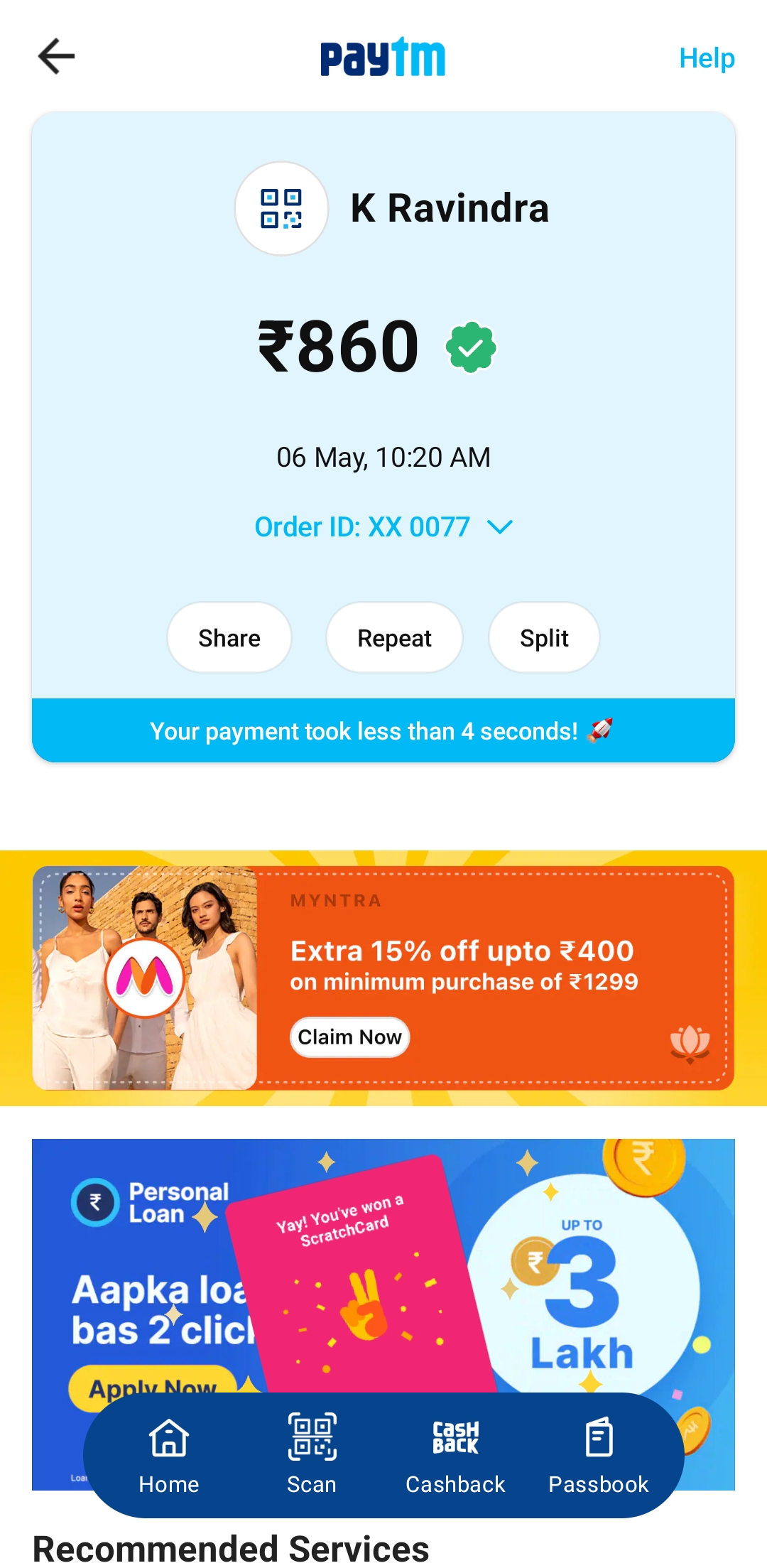Go to the Home tab
This screenshot has width=767, height=1568.
point(169,1454)
